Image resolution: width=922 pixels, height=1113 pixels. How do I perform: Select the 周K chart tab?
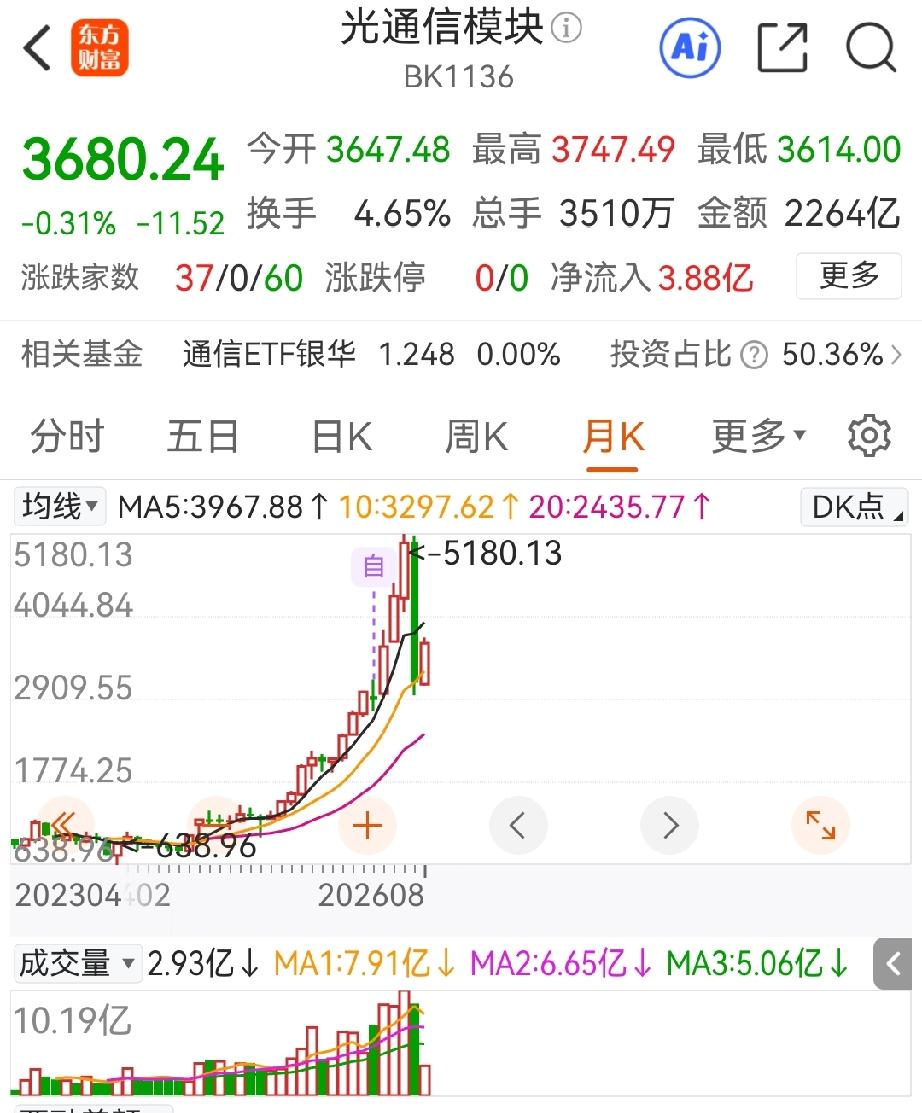pyautogui.click(x=476, y=436)
